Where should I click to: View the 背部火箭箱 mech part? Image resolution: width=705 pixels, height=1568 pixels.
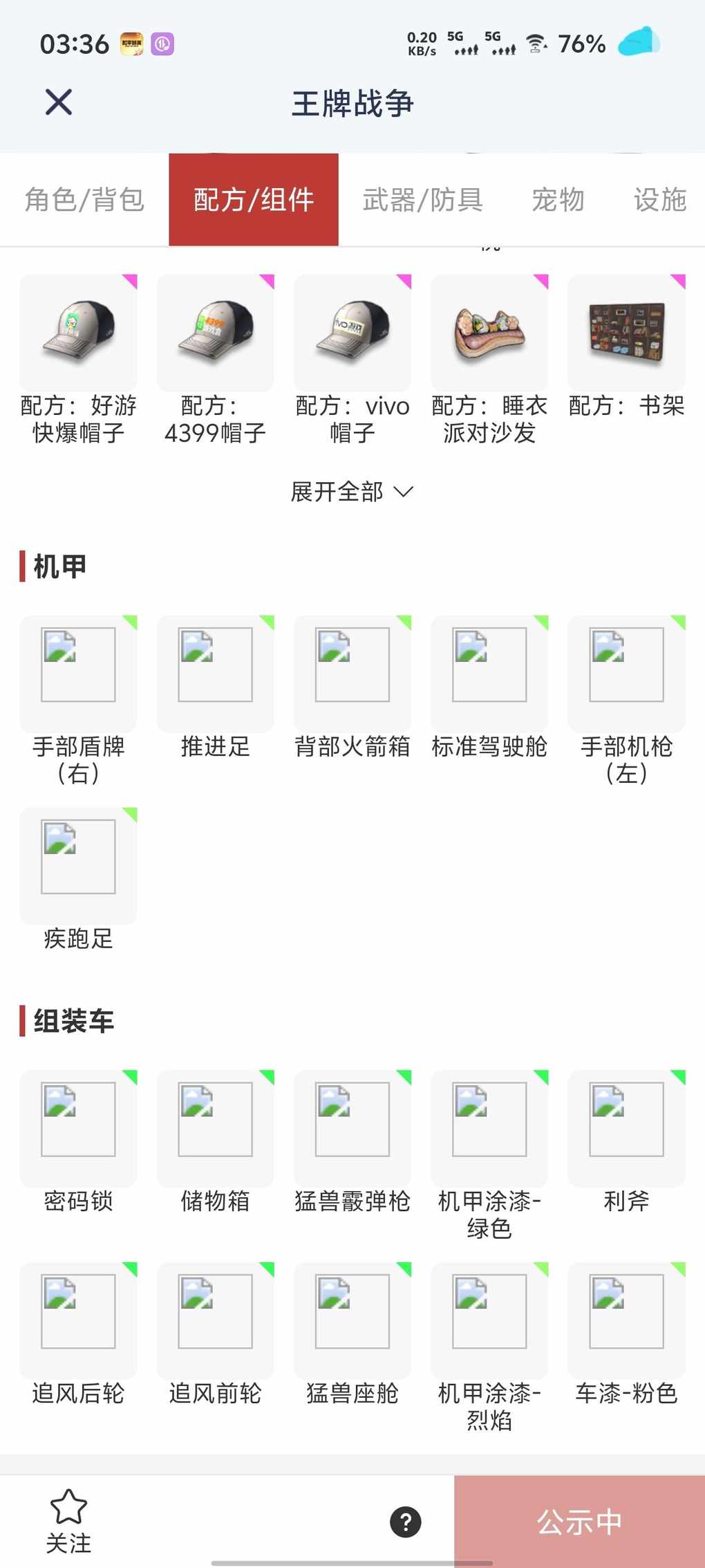click(x=352, y=674)
